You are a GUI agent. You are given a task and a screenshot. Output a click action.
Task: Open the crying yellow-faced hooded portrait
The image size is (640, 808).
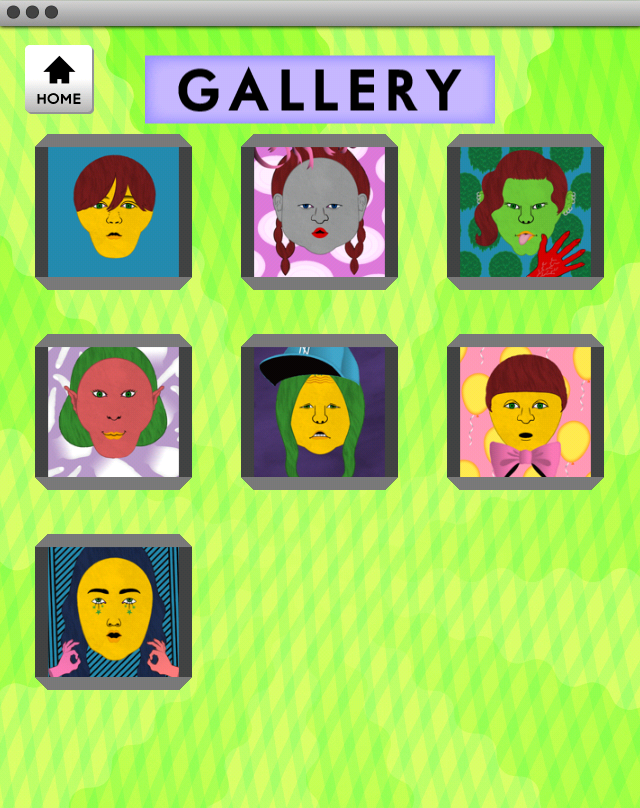pyautogui.click(x=113, y=612)
